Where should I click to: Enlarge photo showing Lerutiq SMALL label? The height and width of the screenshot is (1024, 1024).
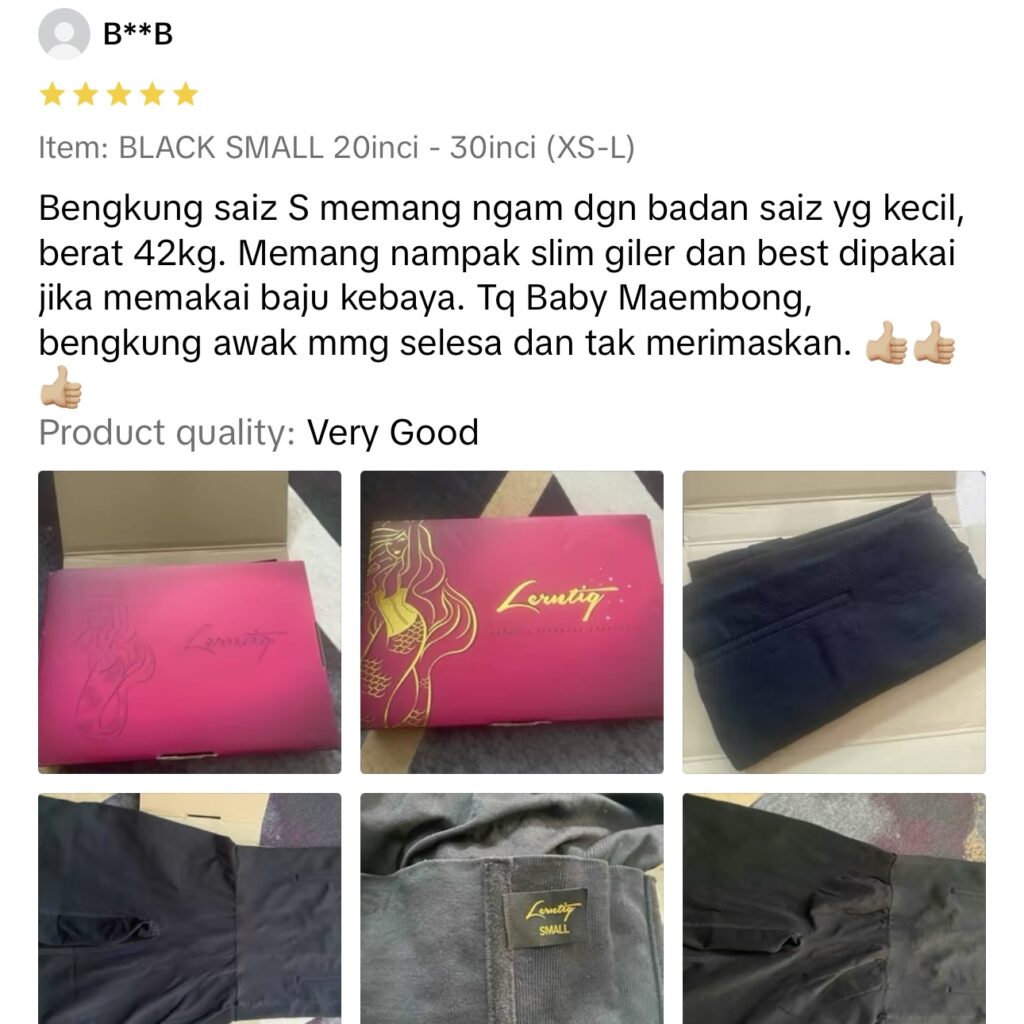click(x=511, y=907)
